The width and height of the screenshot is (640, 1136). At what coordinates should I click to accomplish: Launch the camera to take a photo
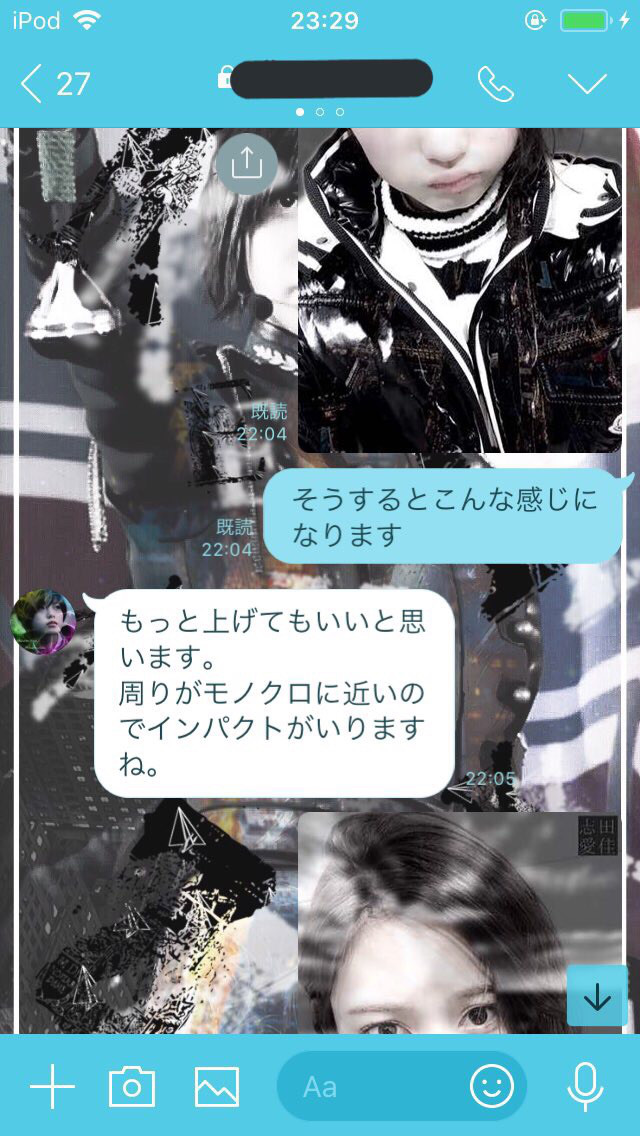point(132,1086)
